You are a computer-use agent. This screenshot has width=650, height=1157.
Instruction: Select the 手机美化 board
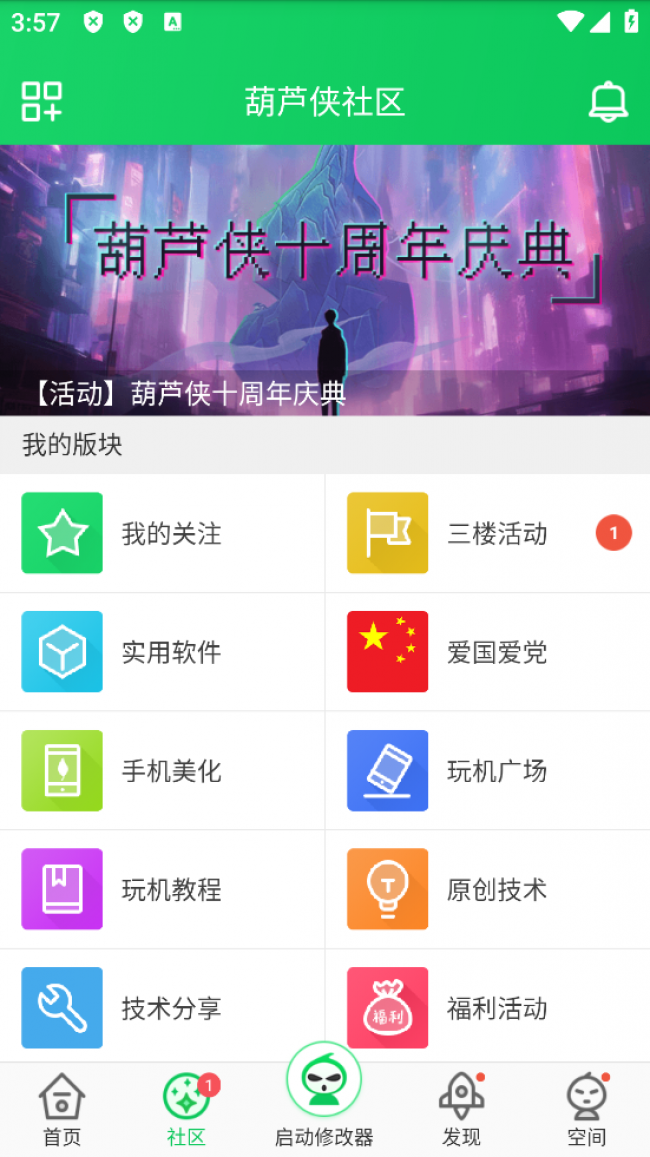[x=162, y=771]
